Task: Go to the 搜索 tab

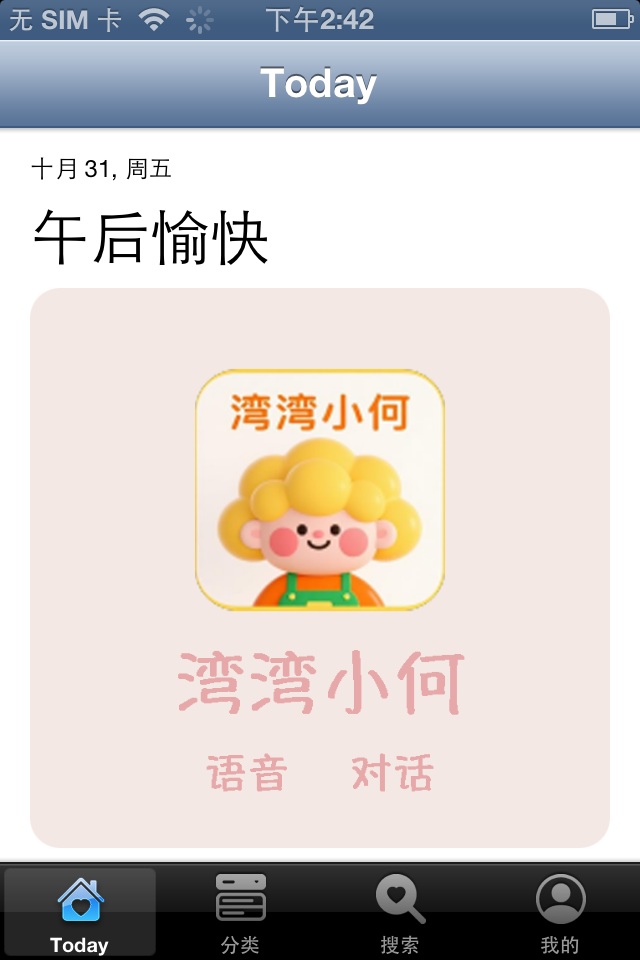Action: tap(400, 912)
